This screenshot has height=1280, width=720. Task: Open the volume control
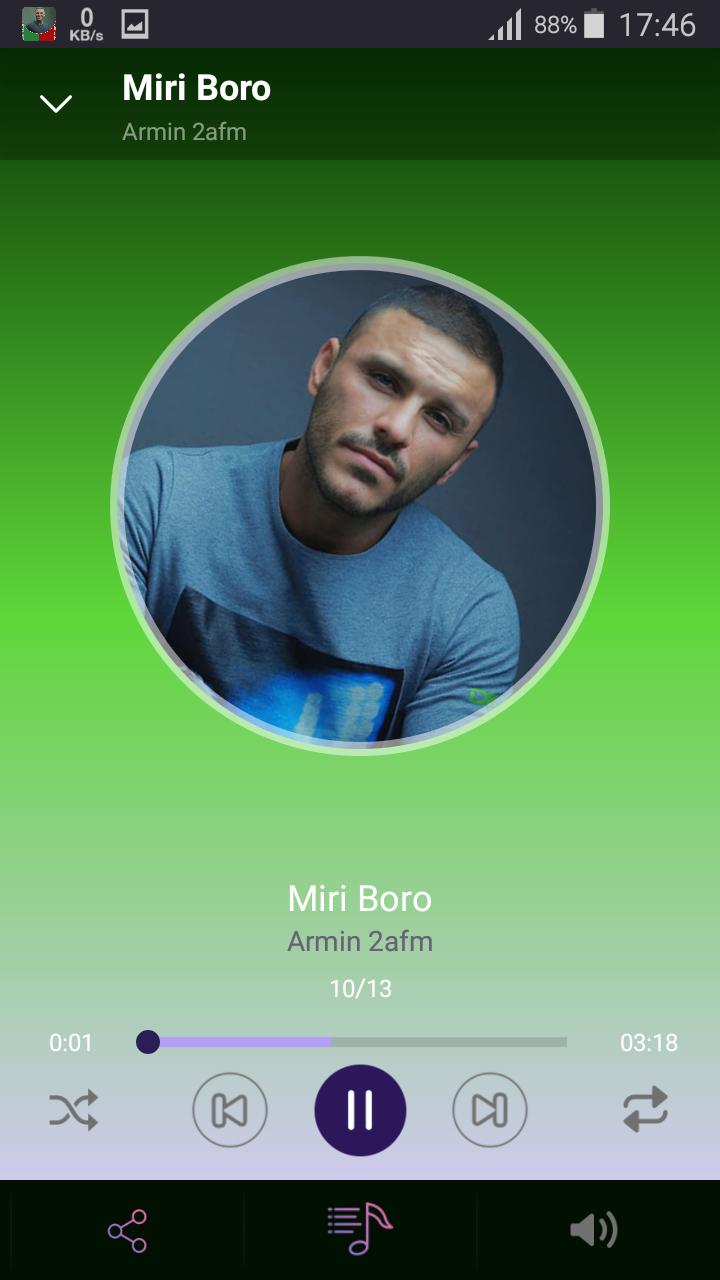click(x=594, y=1230)
